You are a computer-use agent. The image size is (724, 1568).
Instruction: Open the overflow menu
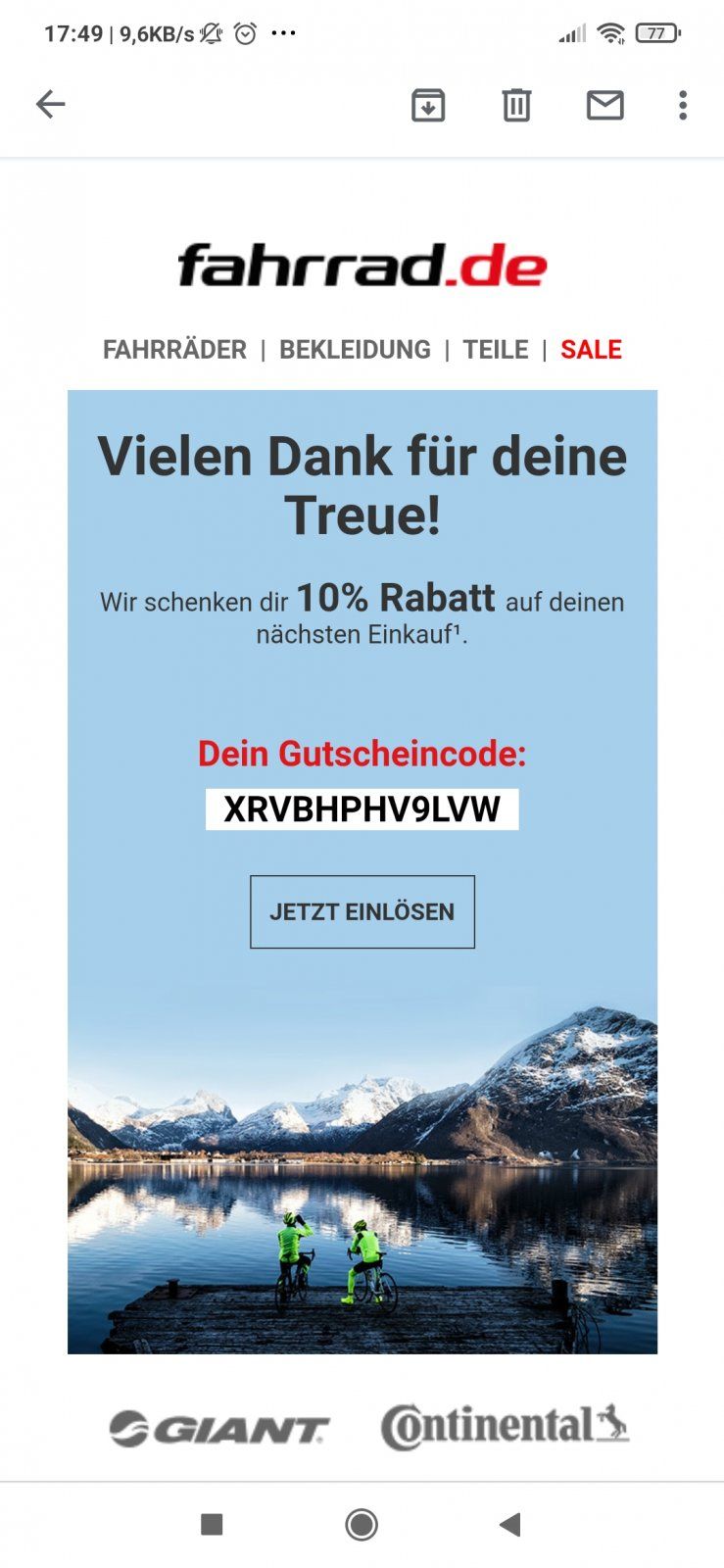tap(683, 105)
